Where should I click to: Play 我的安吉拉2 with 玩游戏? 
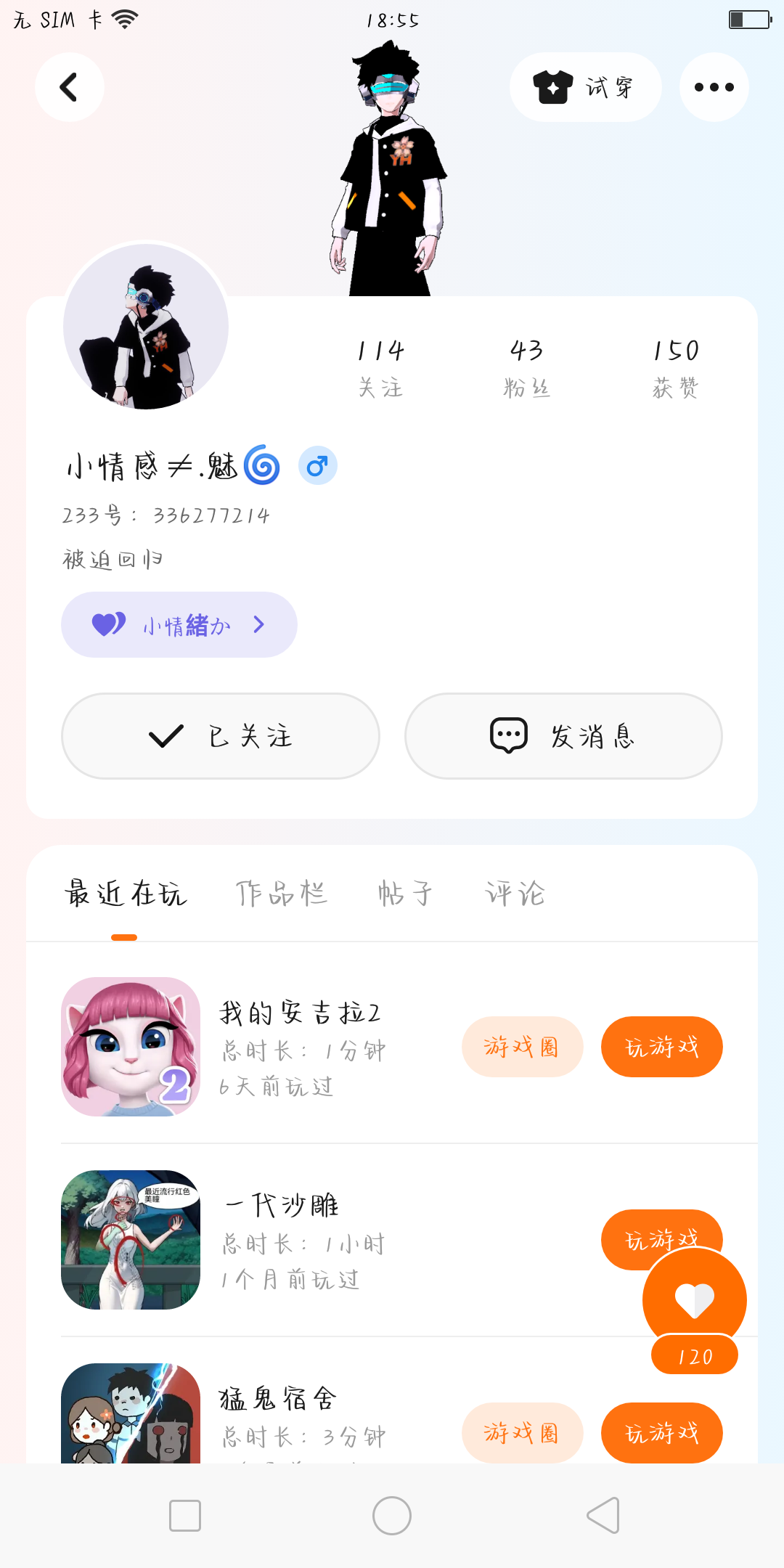661,1047
